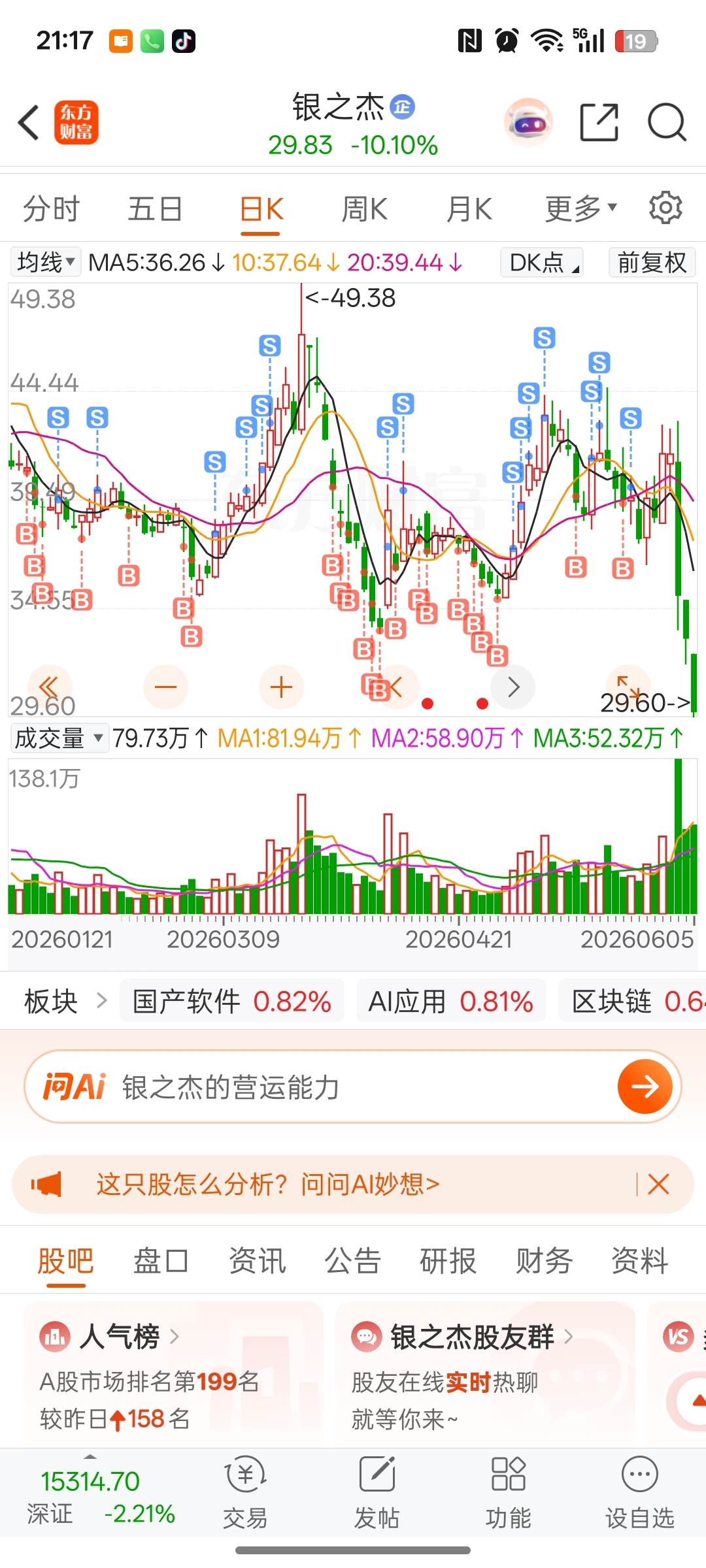The image size is (706, 1568).
Task: Submit the 问AI query with arrow button
Action: [645, 1086]
